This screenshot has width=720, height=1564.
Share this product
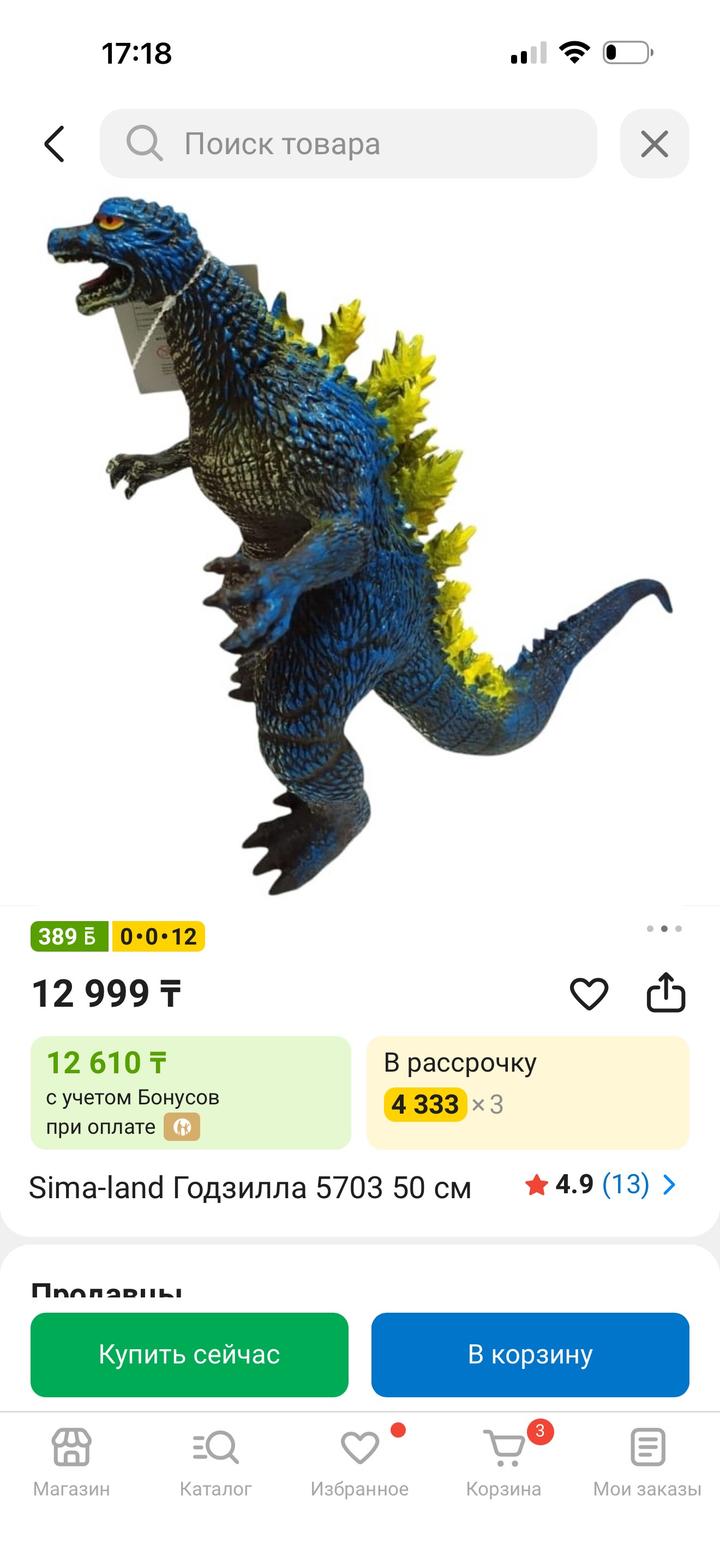point(666,993)
